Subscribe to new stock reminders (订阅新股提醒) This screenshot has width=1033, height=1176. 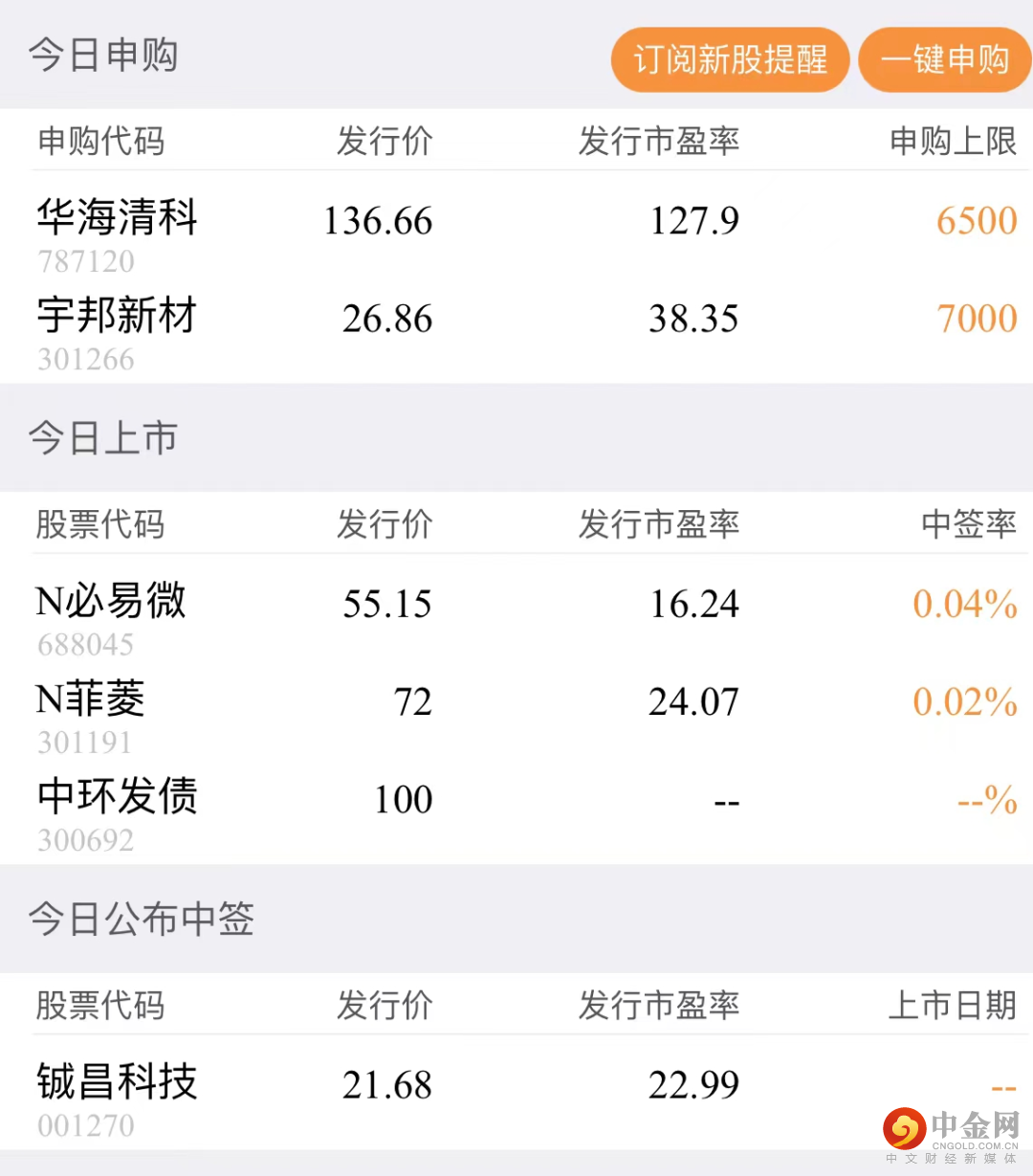730,59
